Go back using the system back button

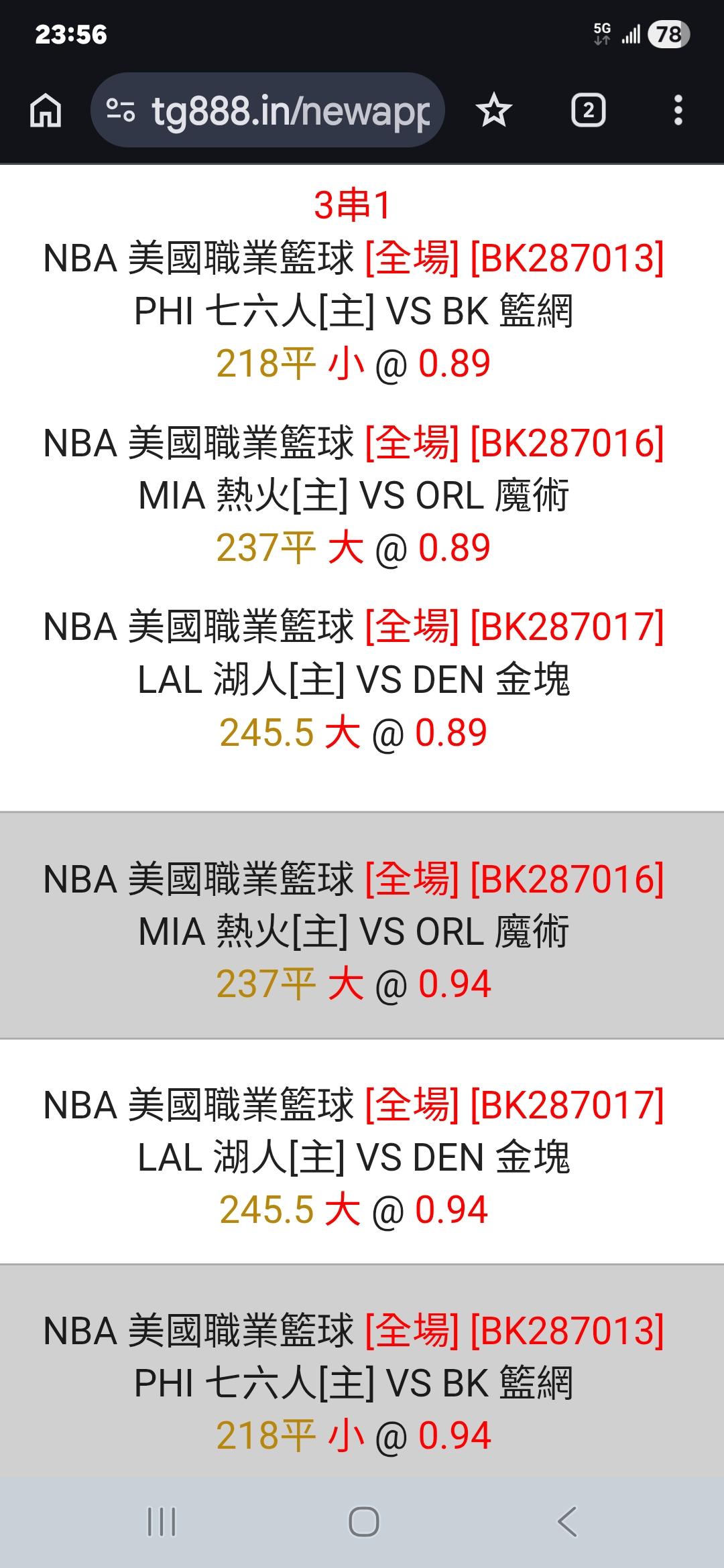point(567,1521)
